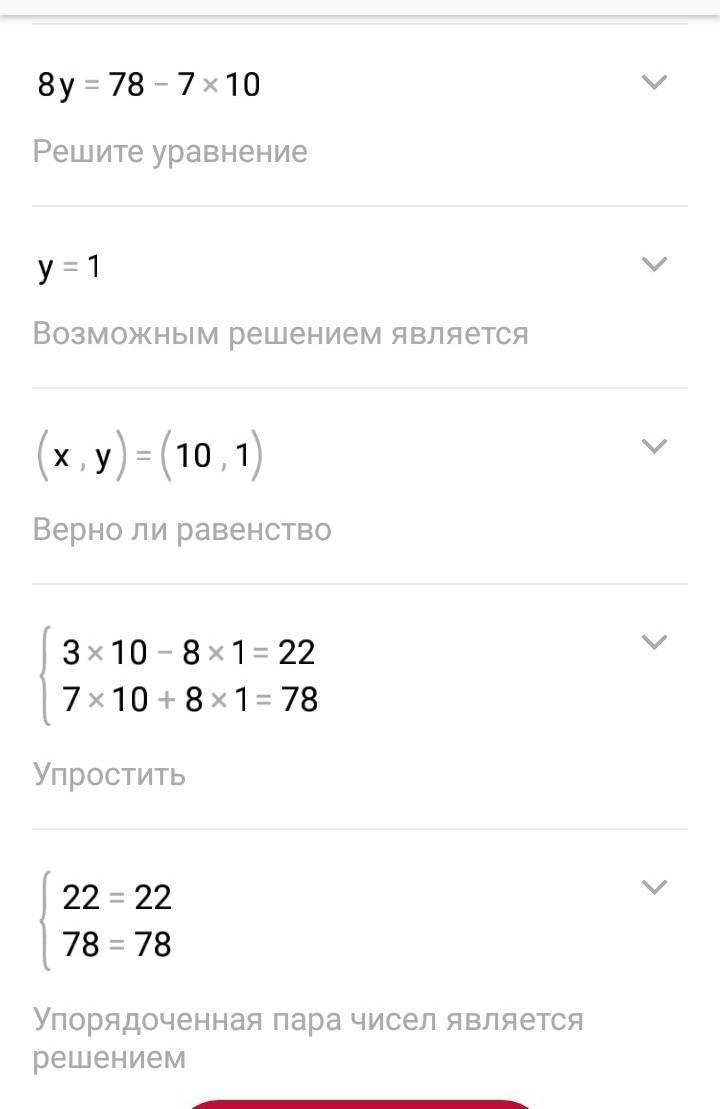The image size is (720, 1109).
Task: Expand the 3×10 − 8×1 = 22 step
Action: coord(653,643)
